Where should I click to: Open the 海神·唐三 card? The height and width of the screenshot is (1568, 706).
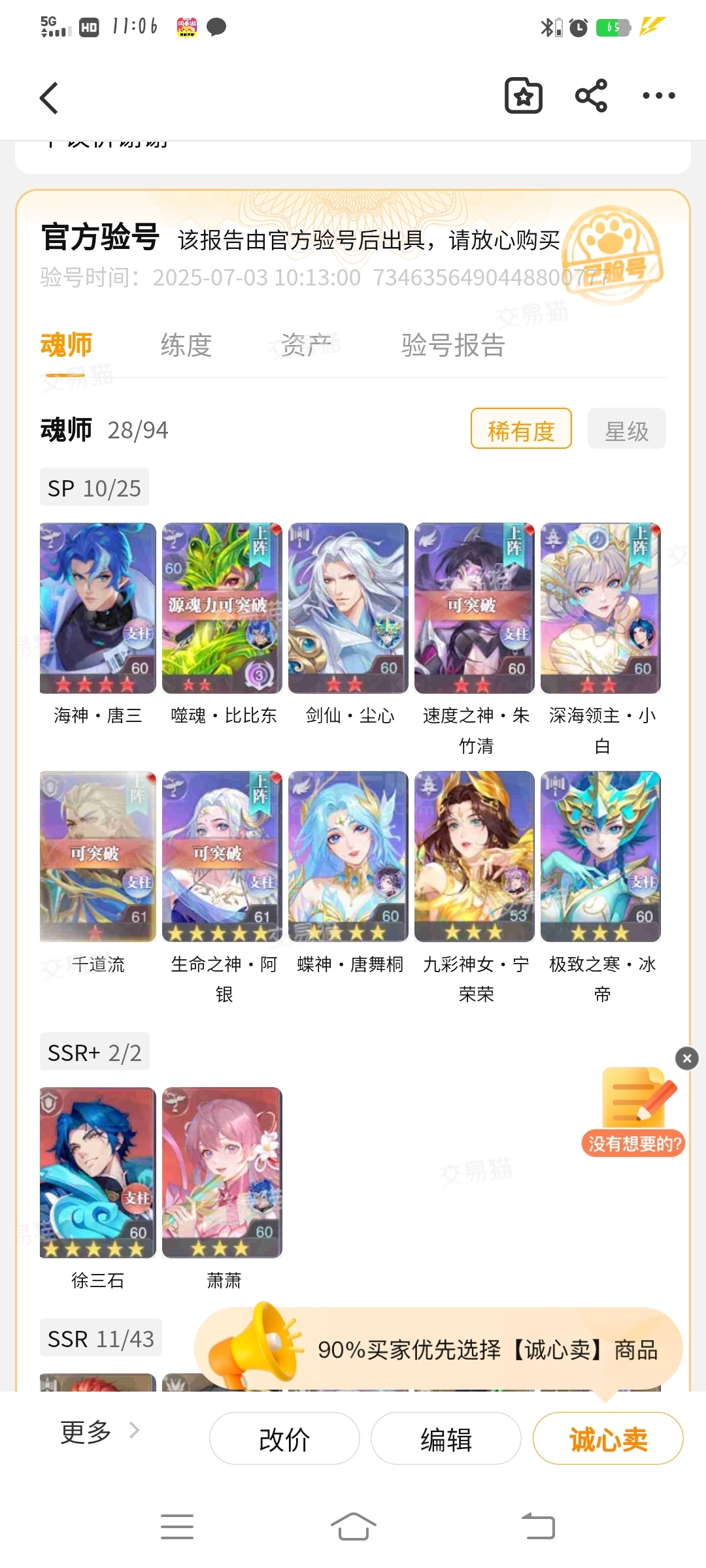[x=97, y=608]
